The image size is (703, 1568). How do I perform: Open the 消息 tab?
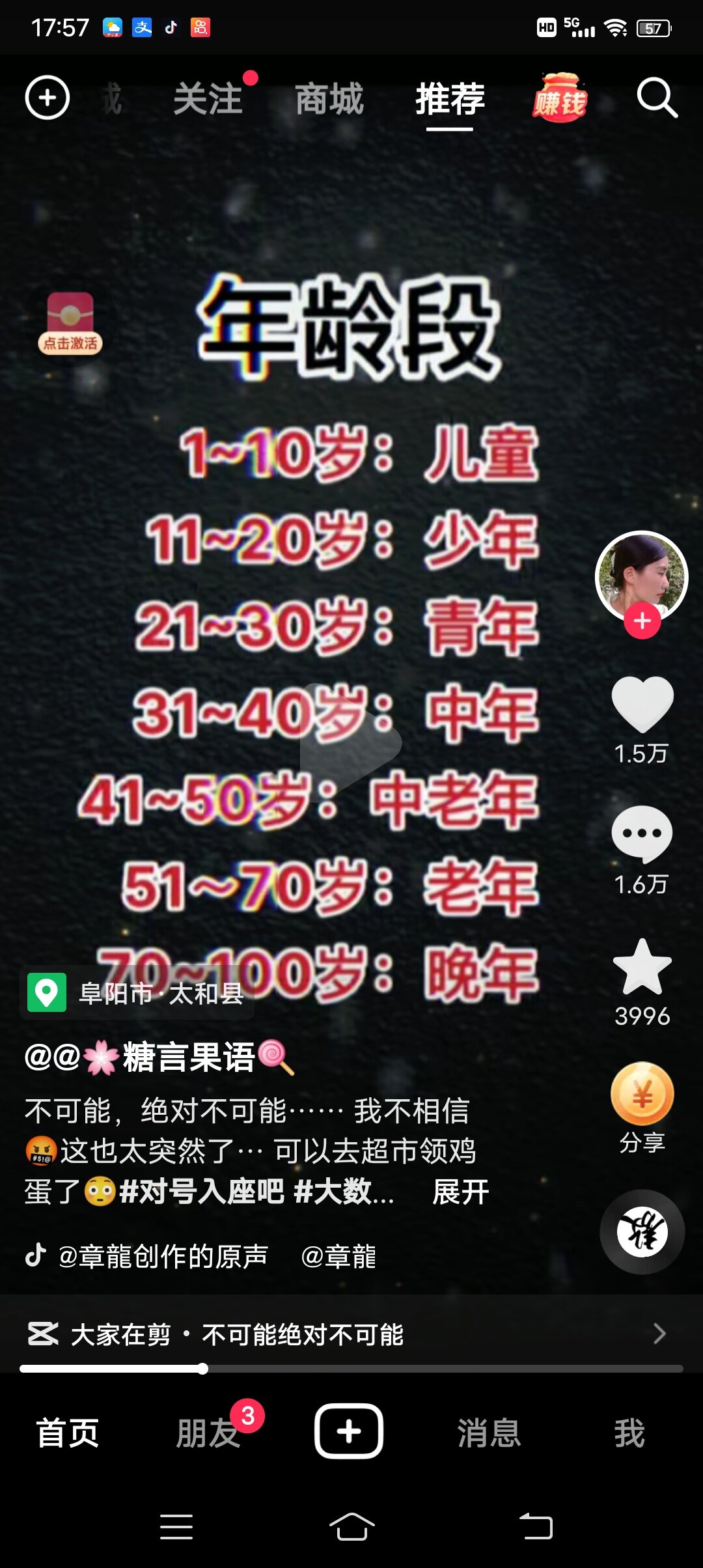coord(489,1433)
